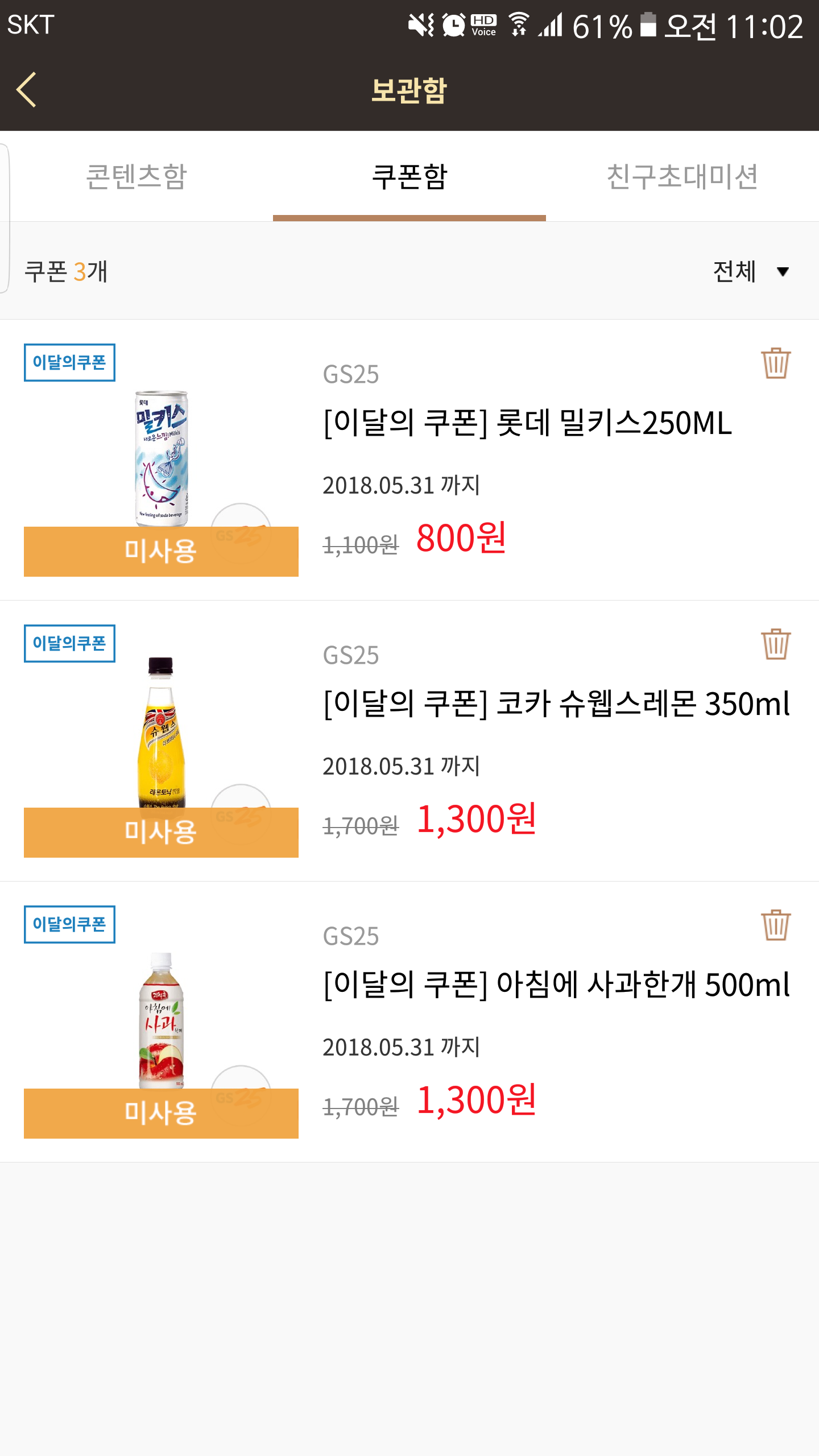Screen dimensions: 819x1456
Task: Open the 코카 슈웹스레몬 350ml coupon
Action: pos(555,705)
